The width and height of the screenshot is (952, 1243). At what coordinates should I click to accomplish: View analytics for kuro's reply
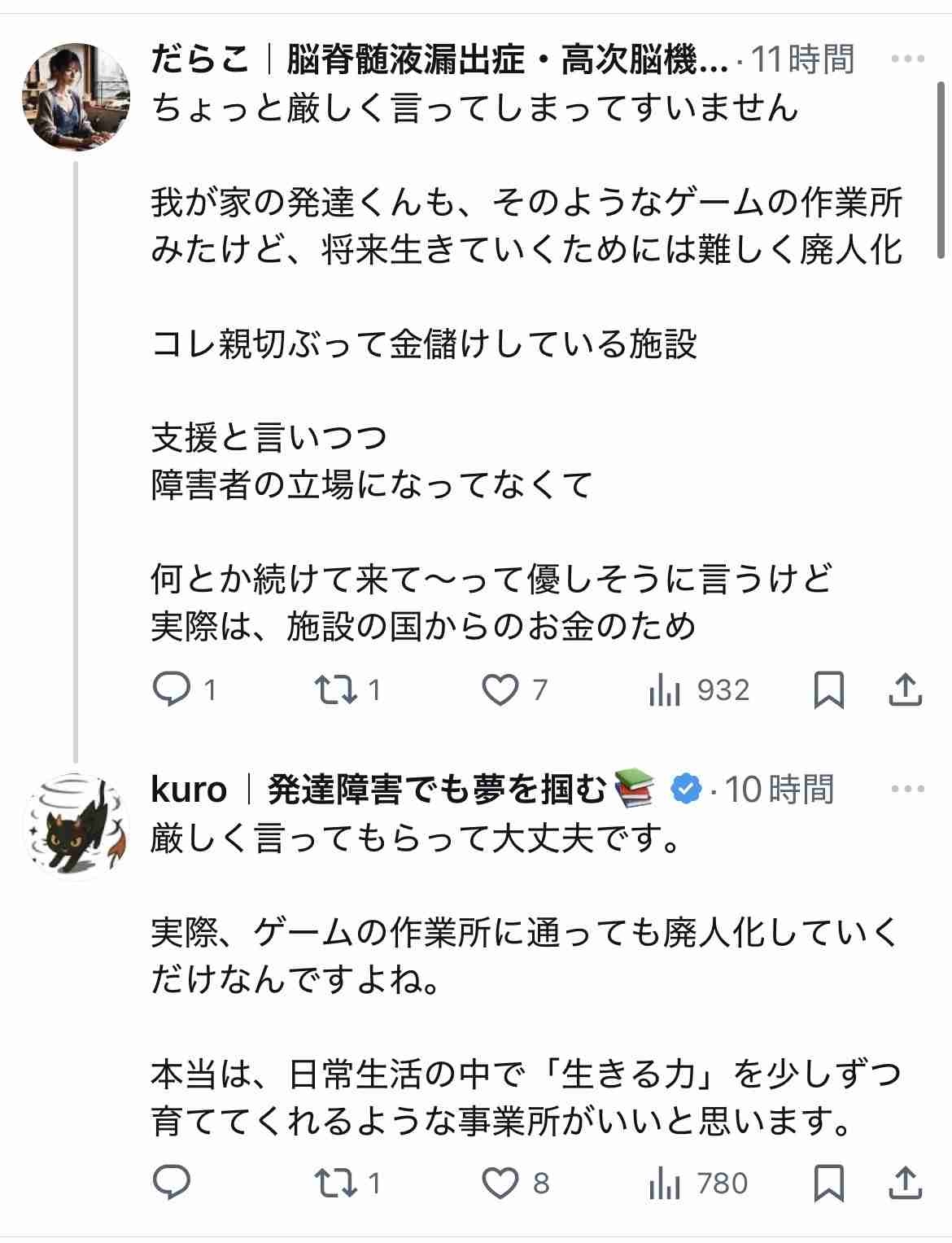tap(665, 1183)
